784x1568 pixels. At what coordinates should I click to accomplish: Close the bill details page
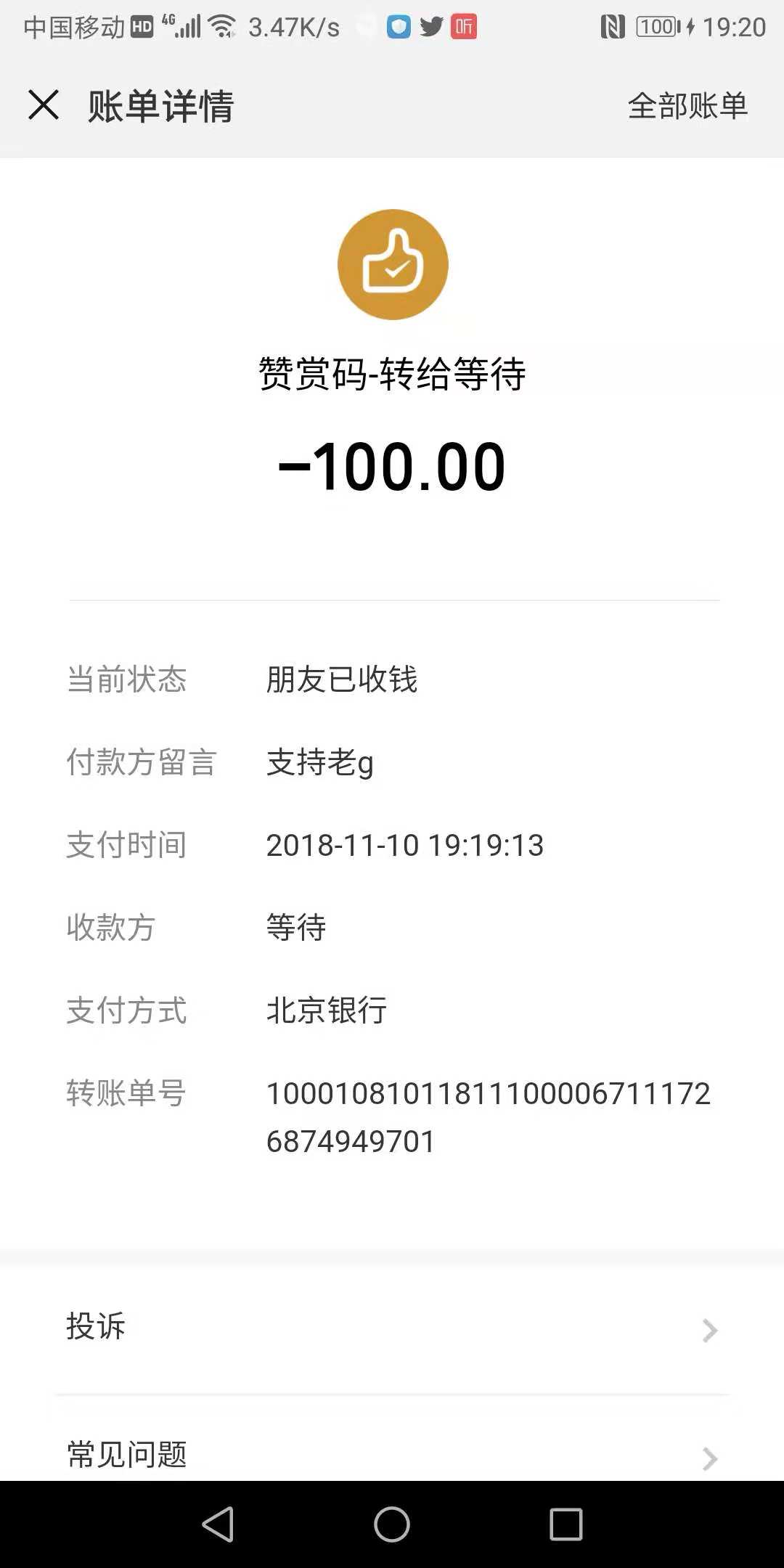tap(44, 105)
